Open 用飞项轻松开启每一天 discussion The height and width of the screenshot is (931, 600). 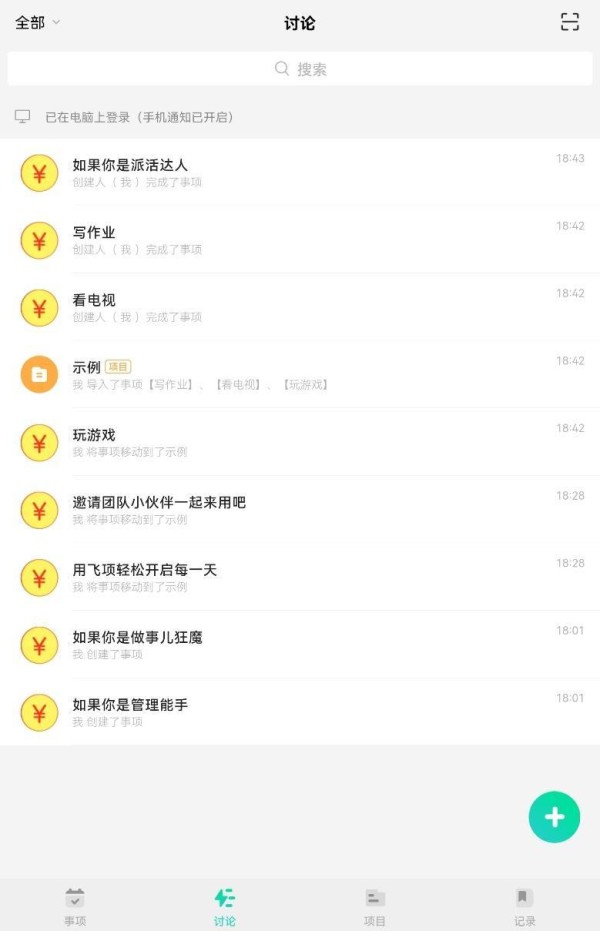[300, 577]
